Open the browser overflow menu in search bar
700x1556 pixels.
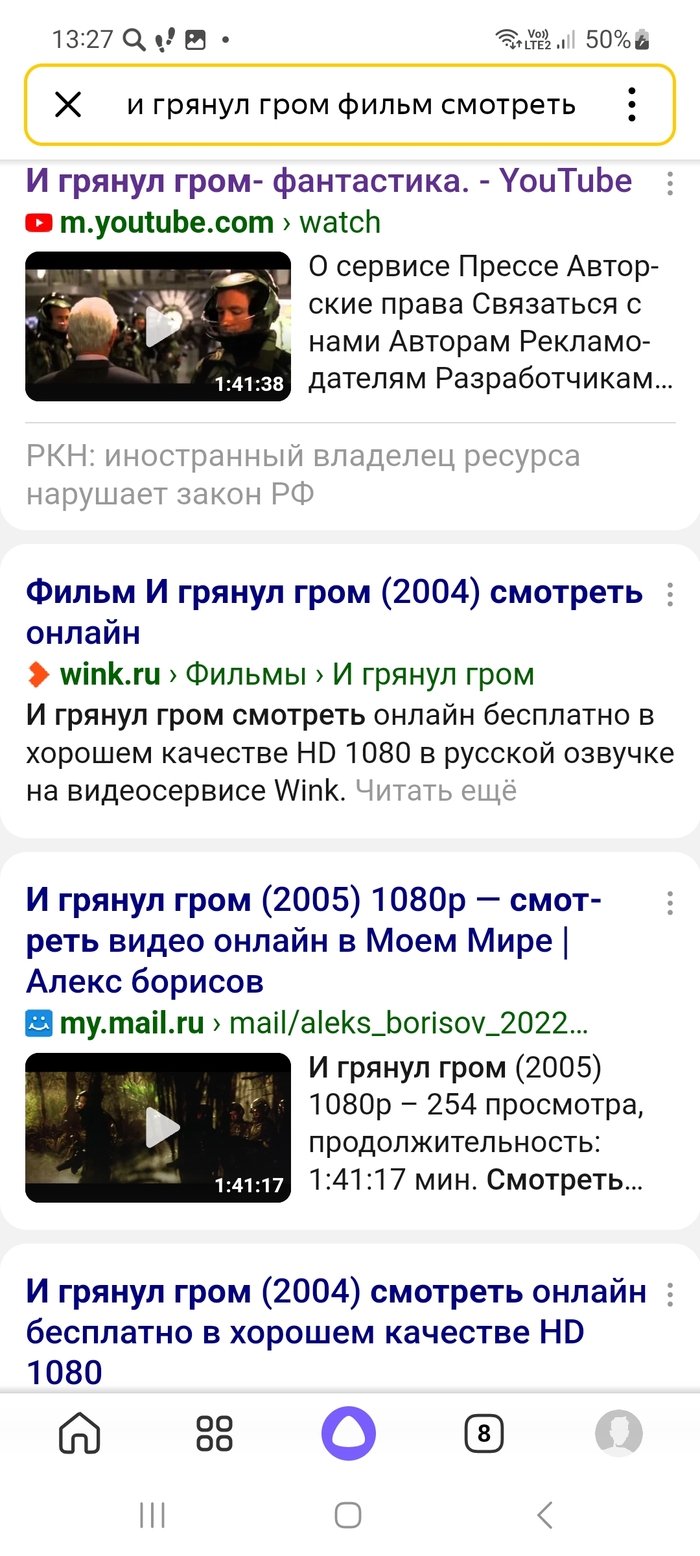pyautogui.click(x=631, y=104)
